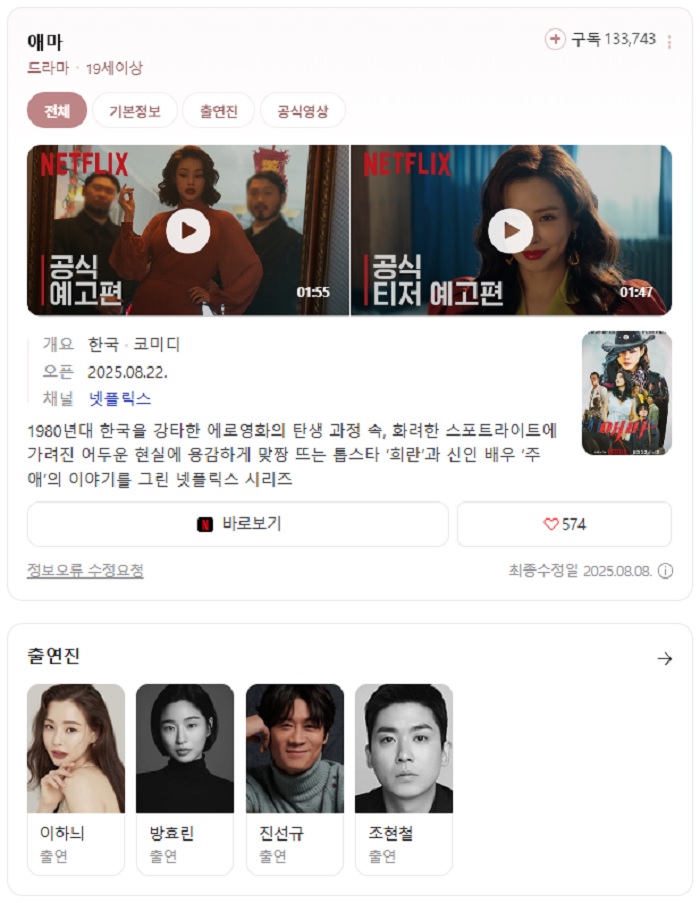Open cast member 방효린's profile
Image resolution: width=700 pixels, height=903 pixels.
185,778
